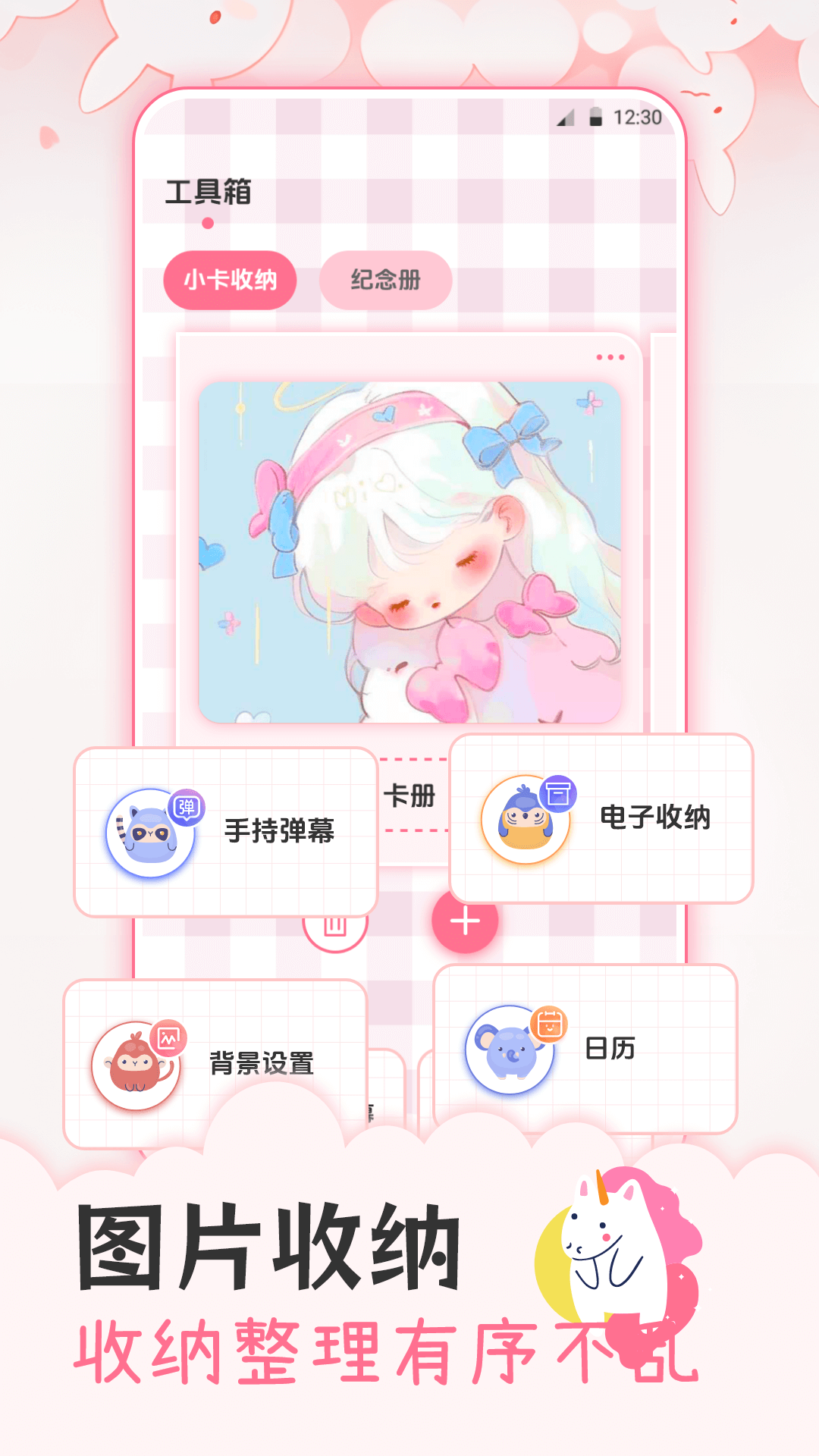This screenshot has width=819, height=1456.
Task: Open the trash/delete icon below the card
Action: (x=334, y=927)
